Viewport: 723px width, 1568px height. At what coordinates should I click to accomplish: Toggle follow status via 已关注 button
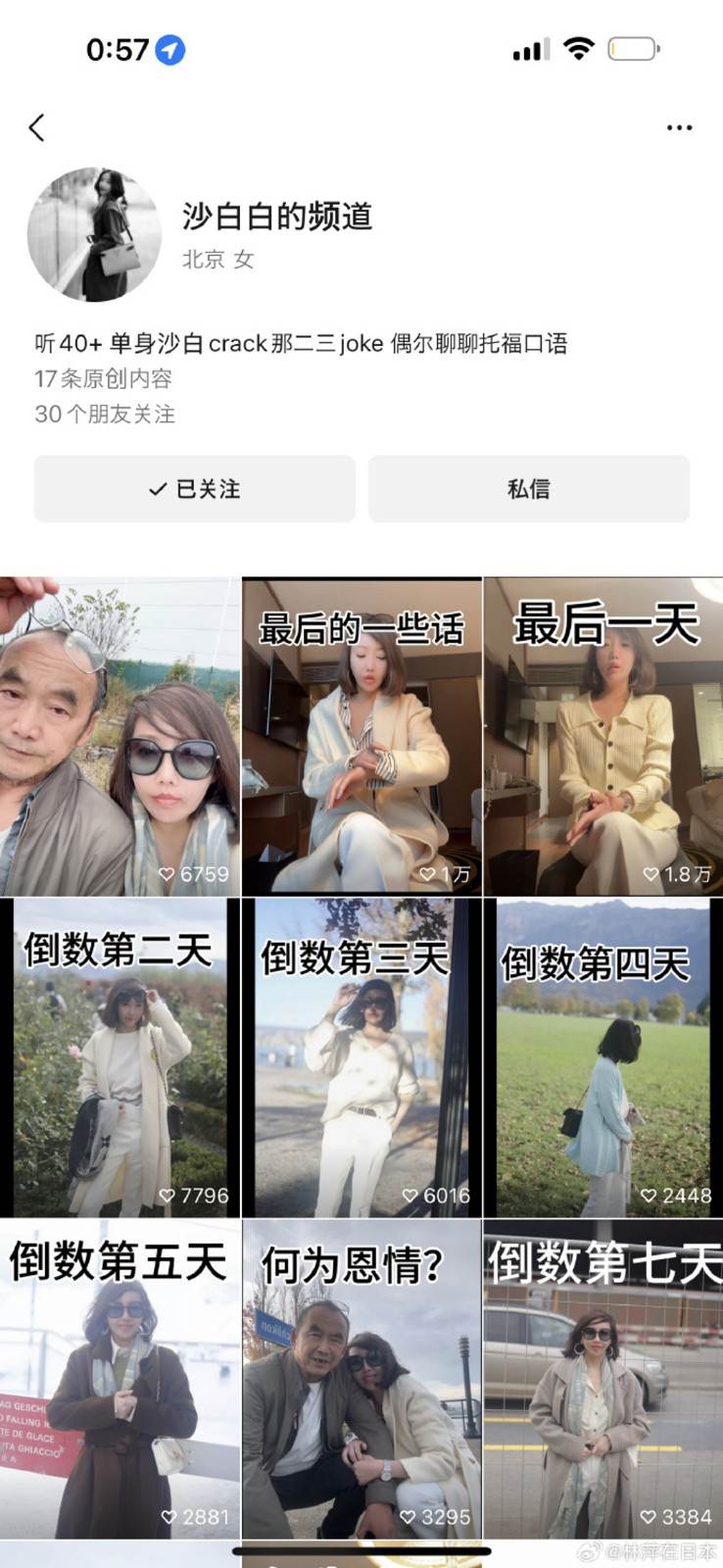coord(193,488)
